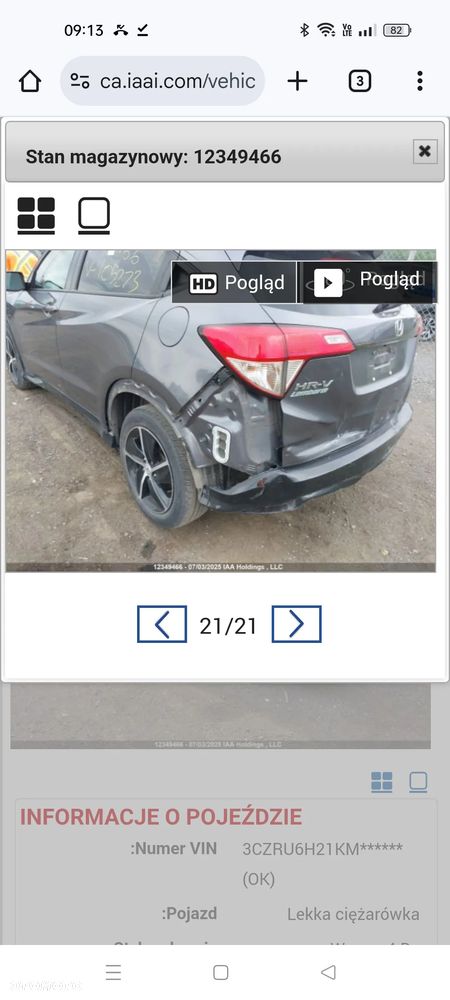Screen dimensions: 450x1000
Task: Open the browser overflow menu
Action: click(x=419, y=81)
